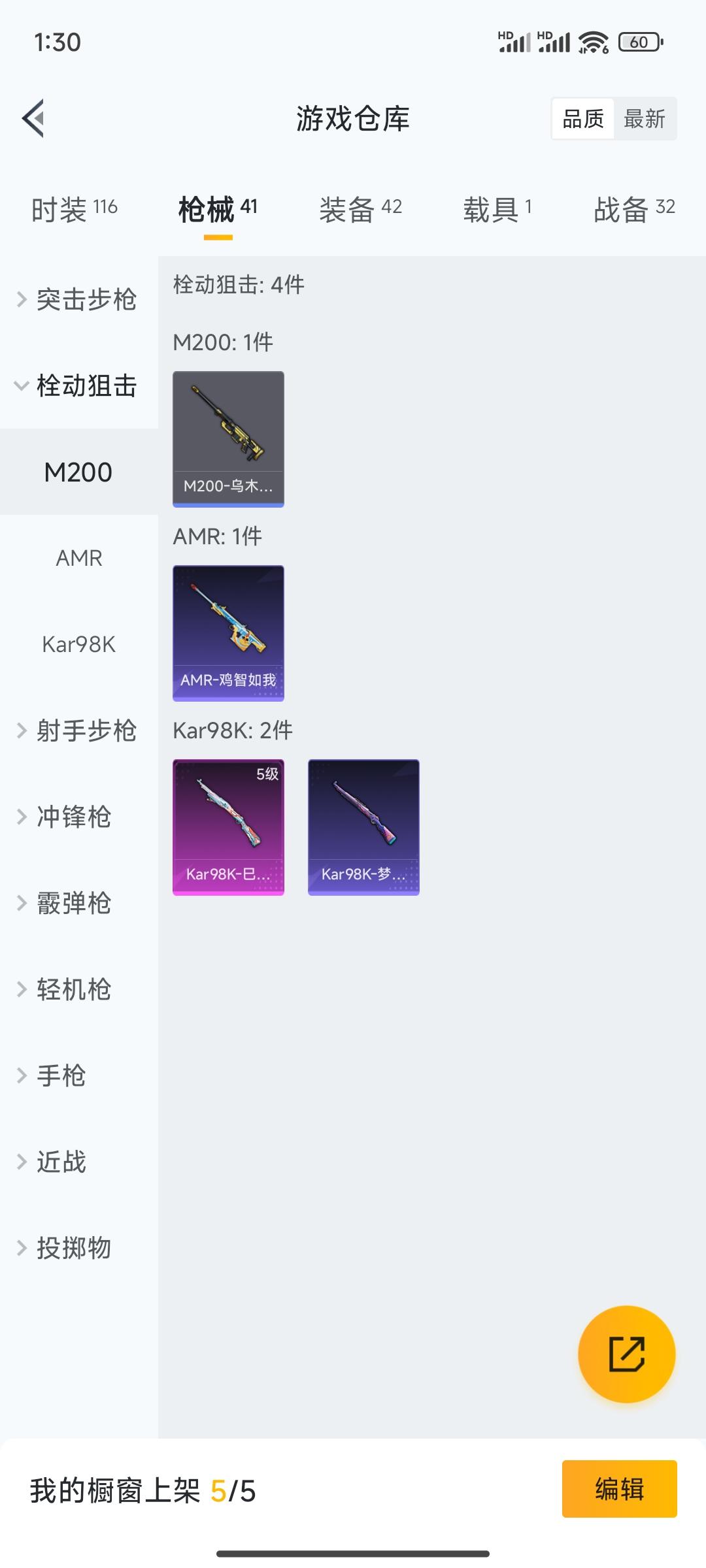
Task: Tap the battery indicator showing 60
Action: pos(637,41)
